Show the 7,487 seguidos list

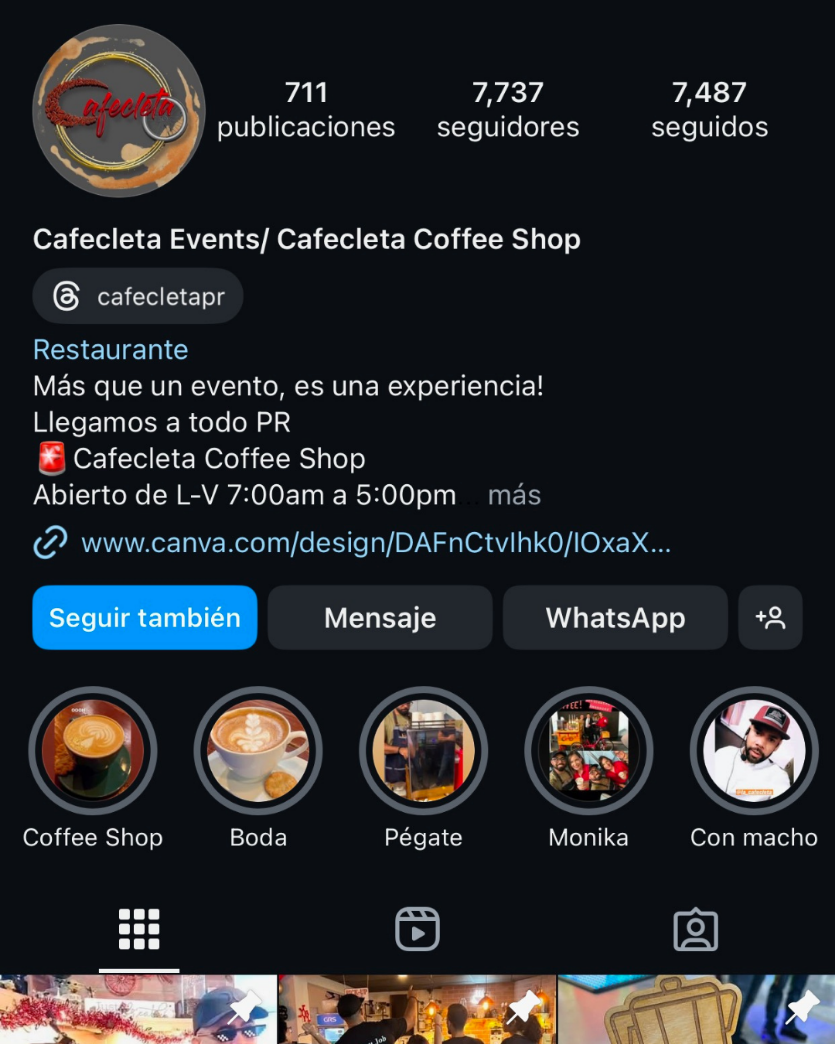tap(710, 110)
